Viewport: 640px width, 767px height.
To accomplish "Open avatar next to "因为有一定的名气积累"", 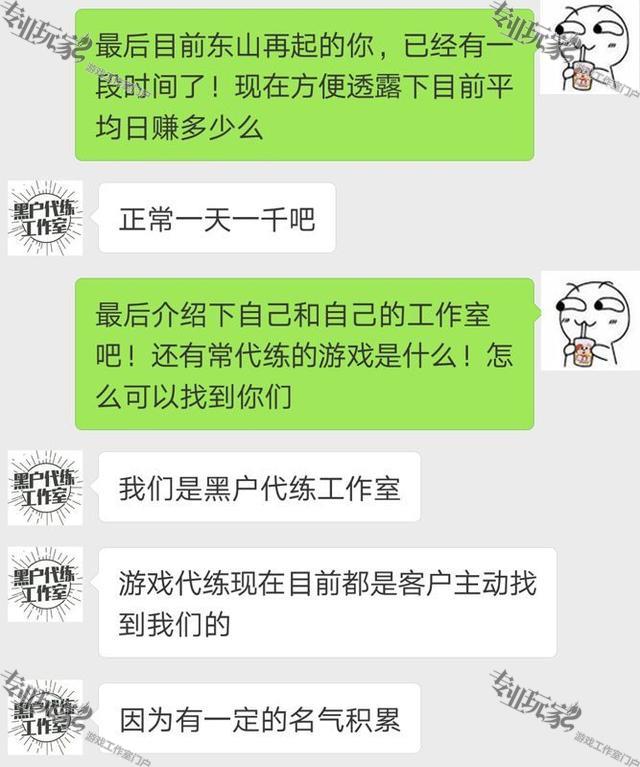I will coord(45,717).
